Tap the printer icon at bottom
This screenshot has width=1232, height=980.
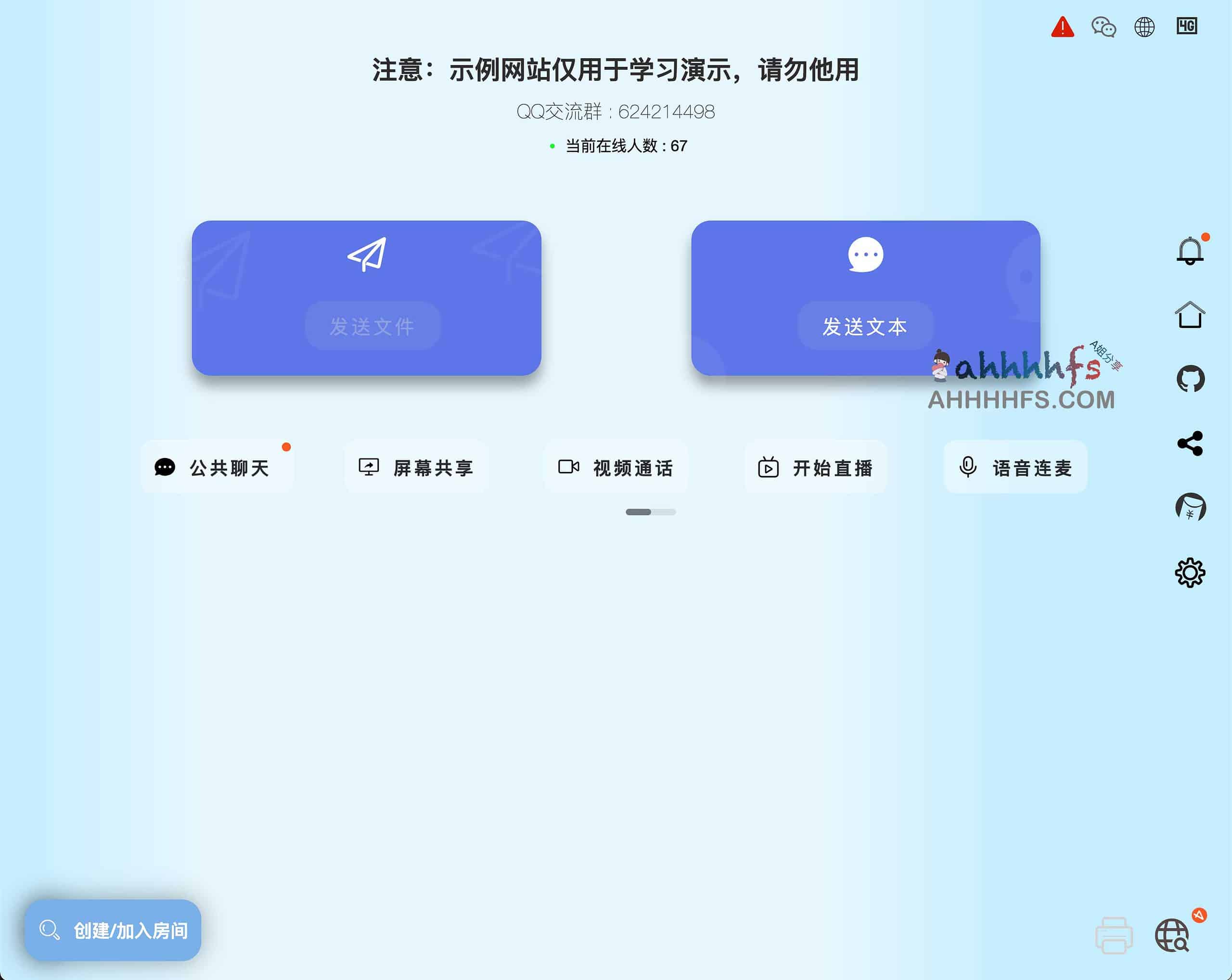1114,935
